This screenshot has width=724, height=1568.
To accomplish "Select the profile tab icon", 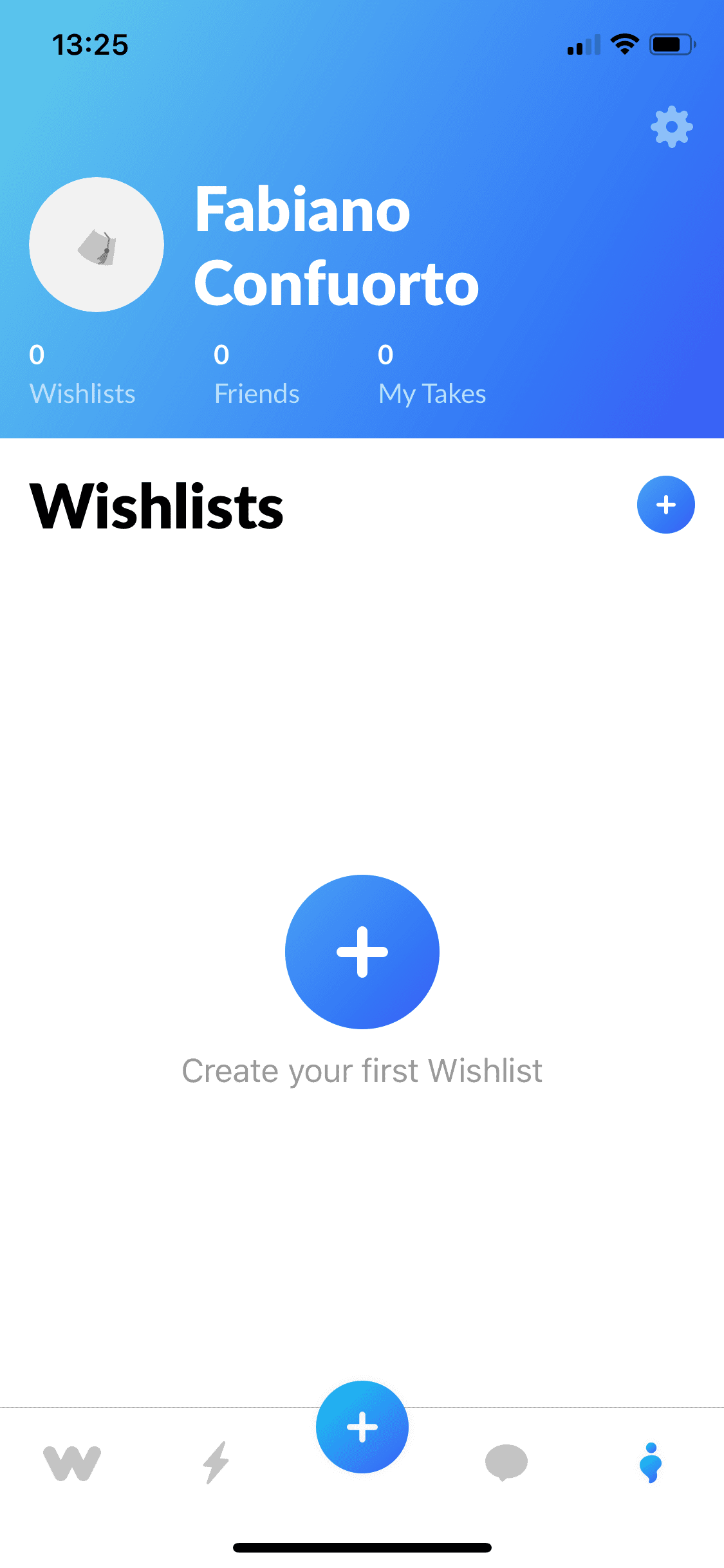I will click(x=651, y=1462).
